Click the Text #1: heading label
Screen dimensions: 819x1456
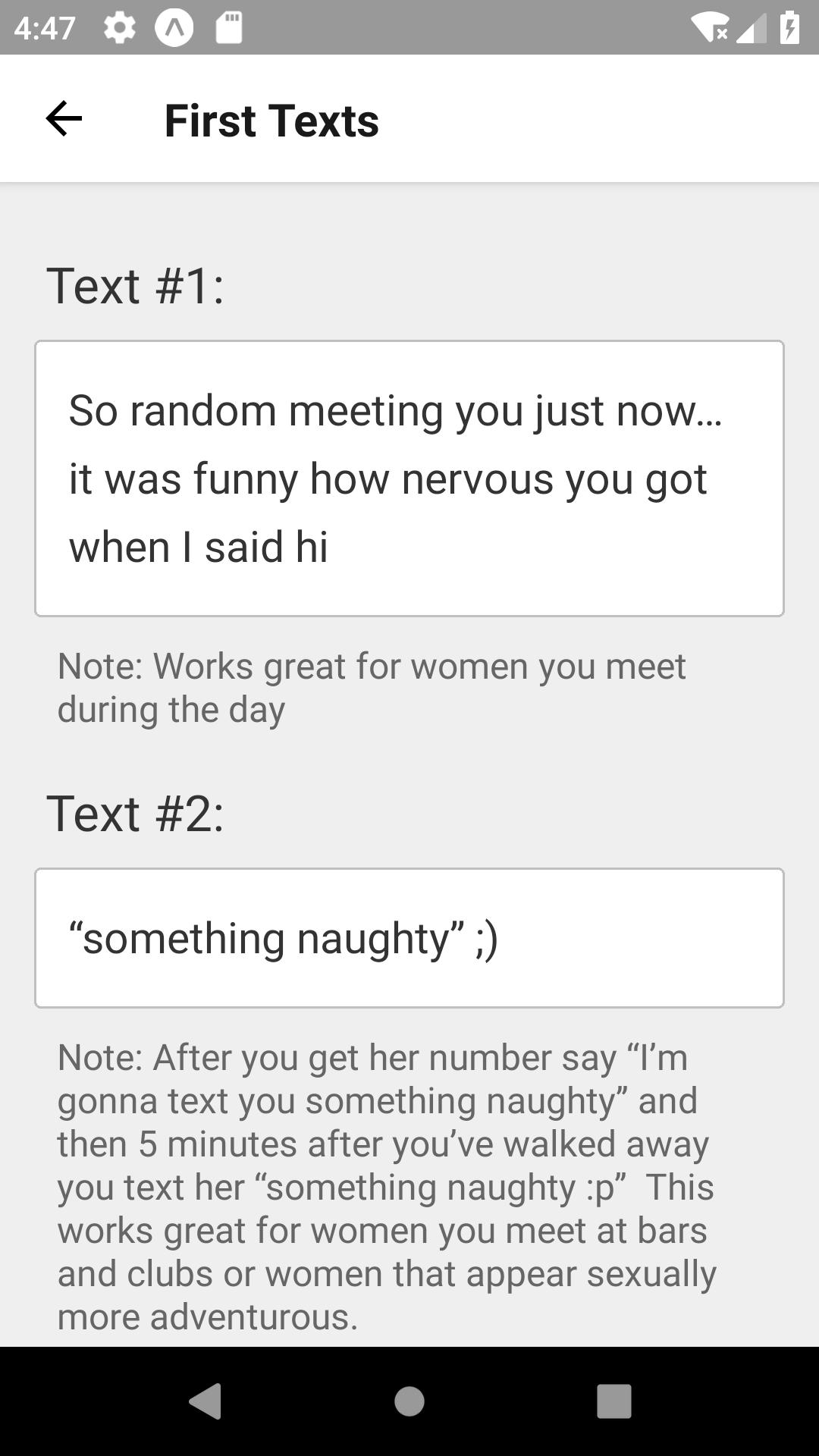point(135,284)
